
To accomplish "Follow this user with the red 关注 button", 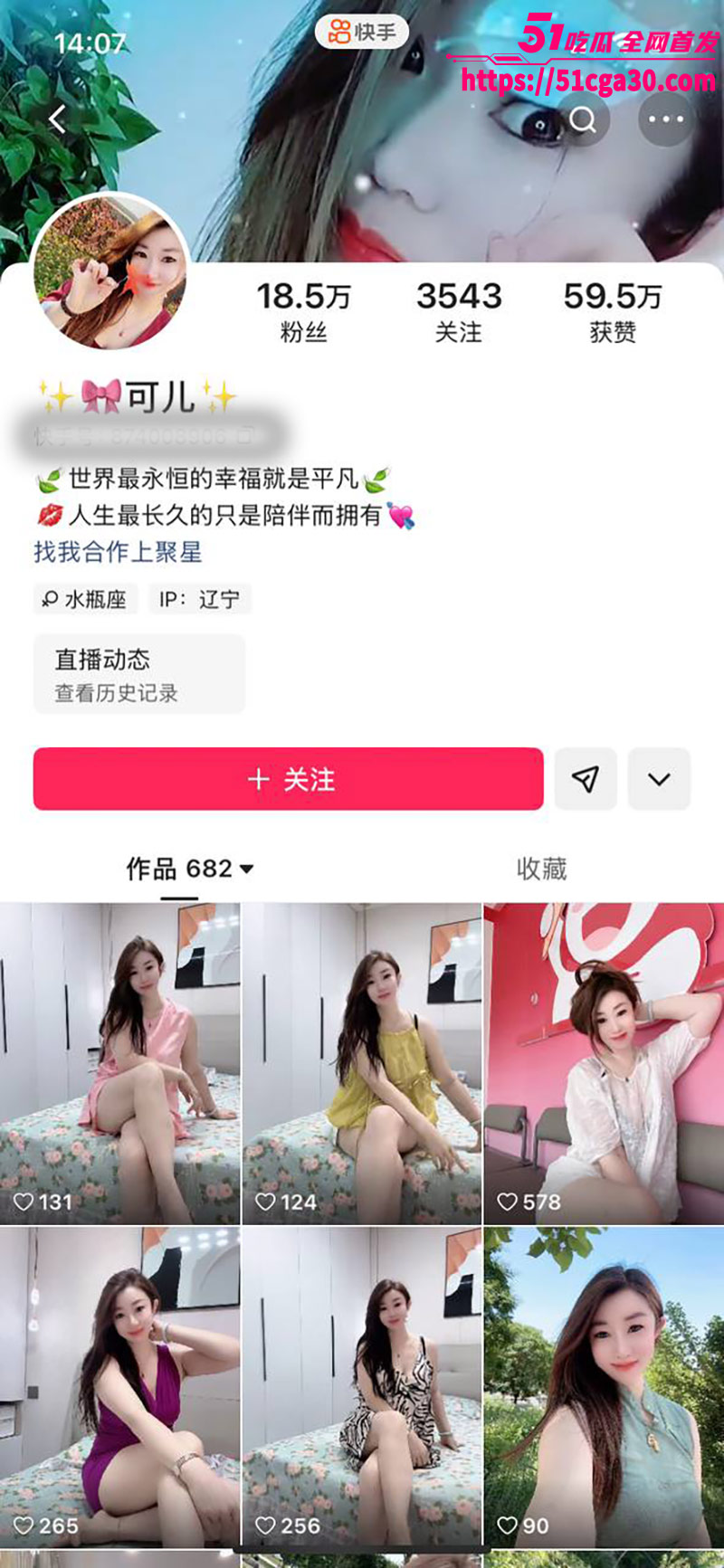I will pos(288,779).
